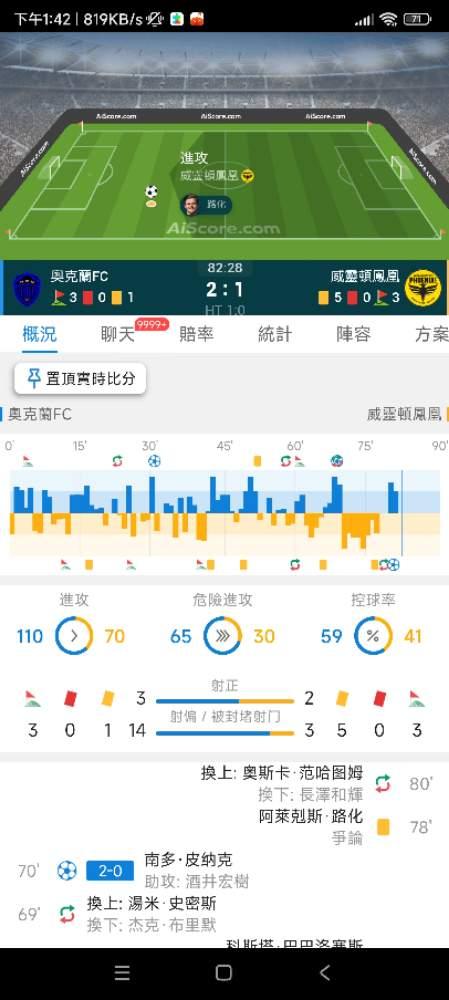Open the 賠率 tab
Image resolution: width=449 pixels, height=1000 pixels.
tap(196, 334)
